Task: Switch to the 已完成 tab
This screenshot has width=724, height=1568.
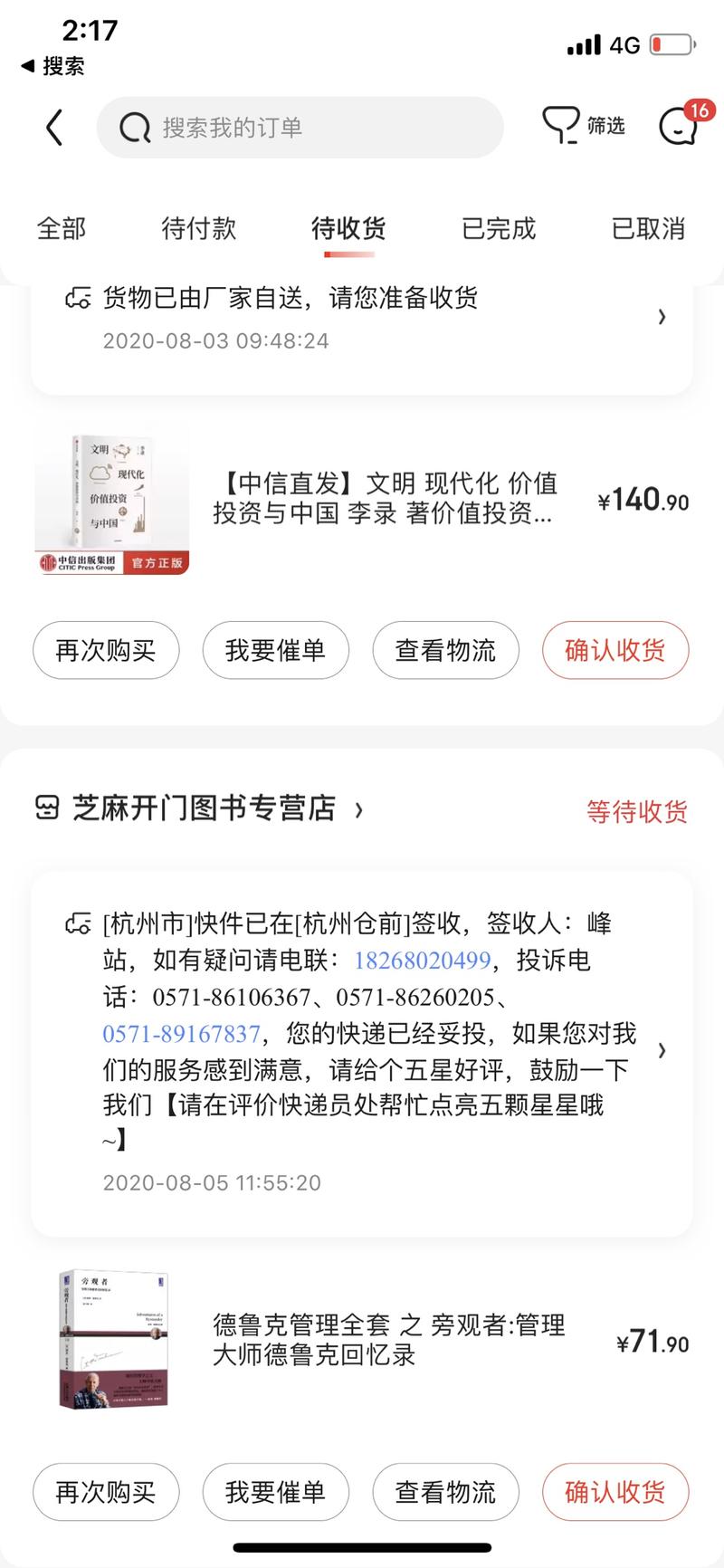Action: [497, 229]
